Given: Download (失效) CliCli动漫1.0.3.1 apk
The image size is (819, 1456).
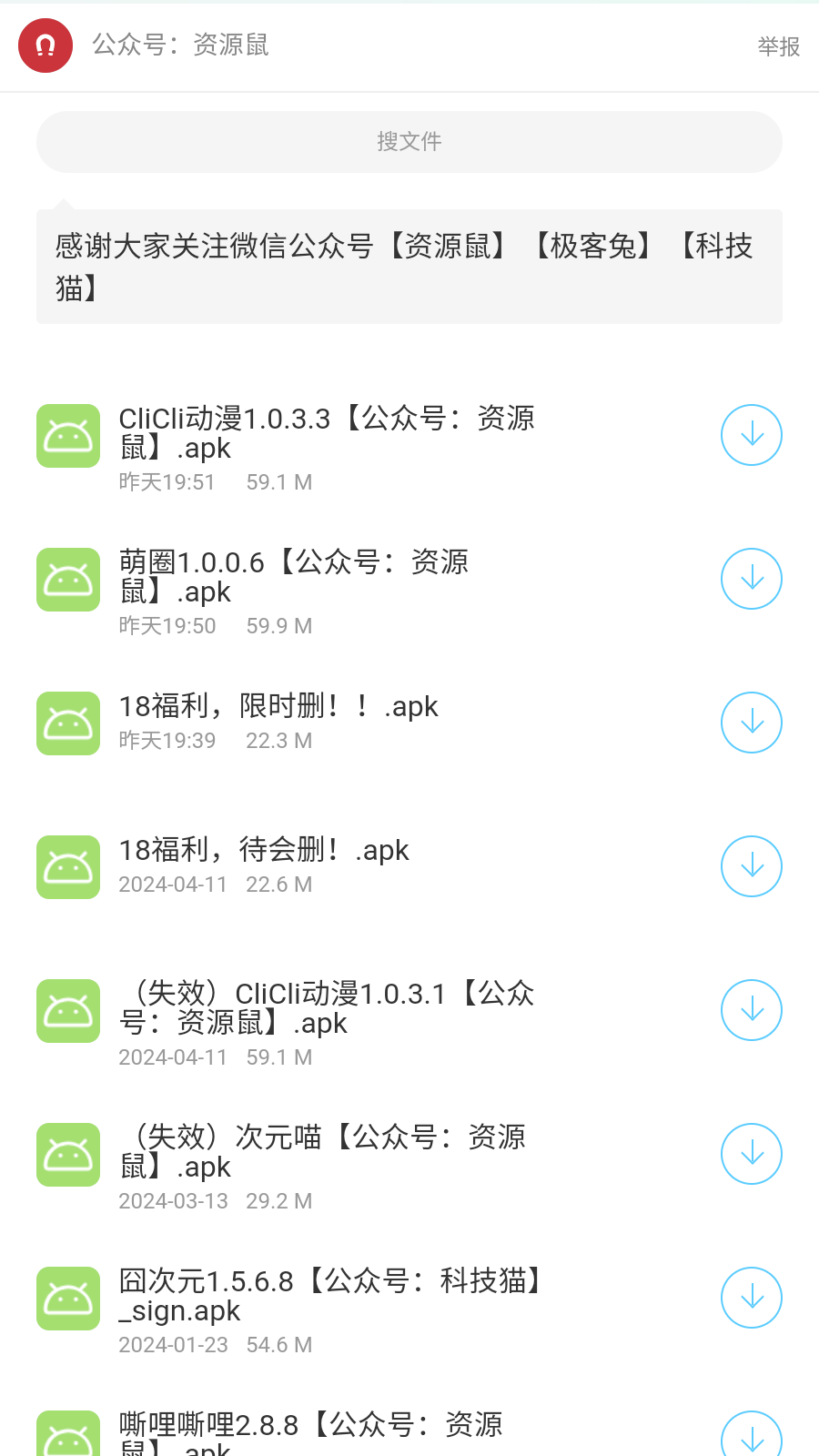Looking at the screenshot, I should (752, 1010).
